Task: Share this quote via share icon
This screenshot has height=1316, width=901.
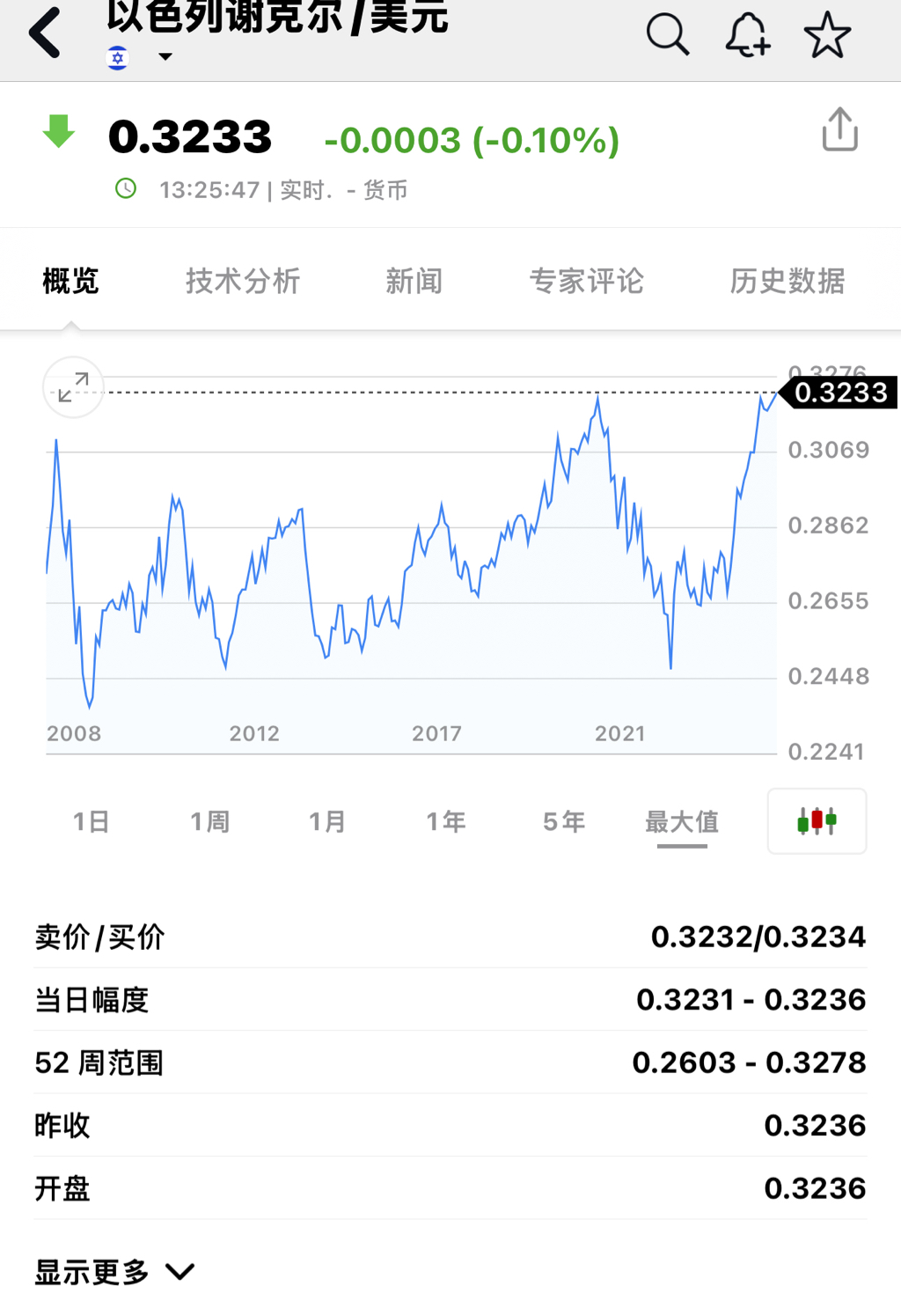Action: click(x=839, y=130)
